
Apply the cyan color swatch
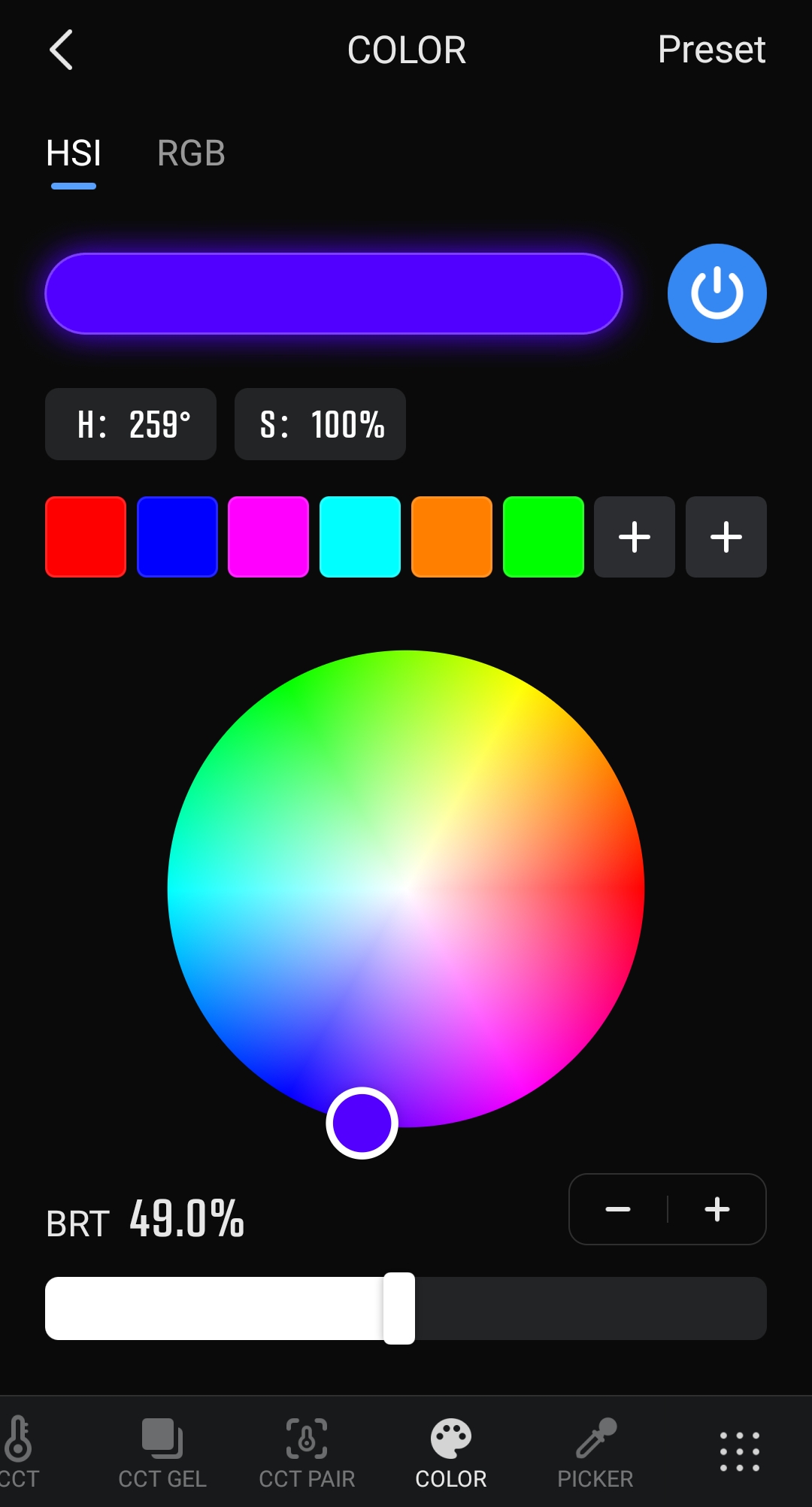point(360,537)
